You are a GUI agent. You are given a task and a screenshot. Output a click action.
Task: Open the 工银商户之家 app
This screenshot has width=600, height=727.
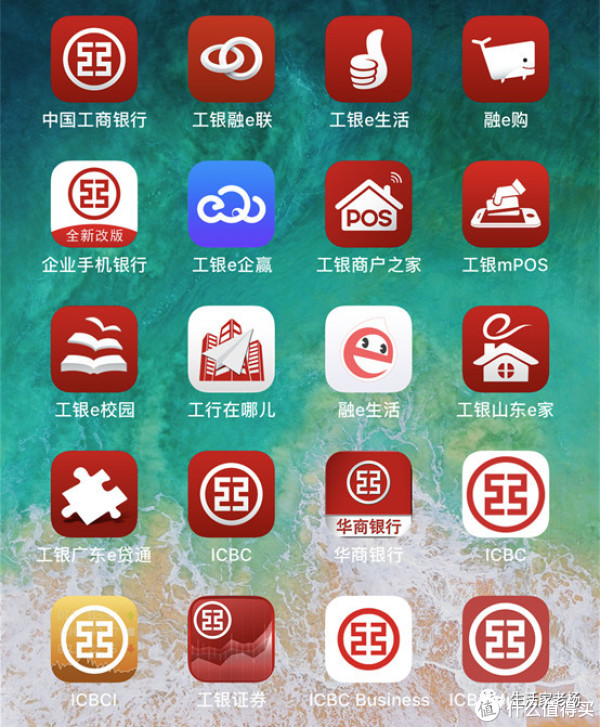[368, 204]
